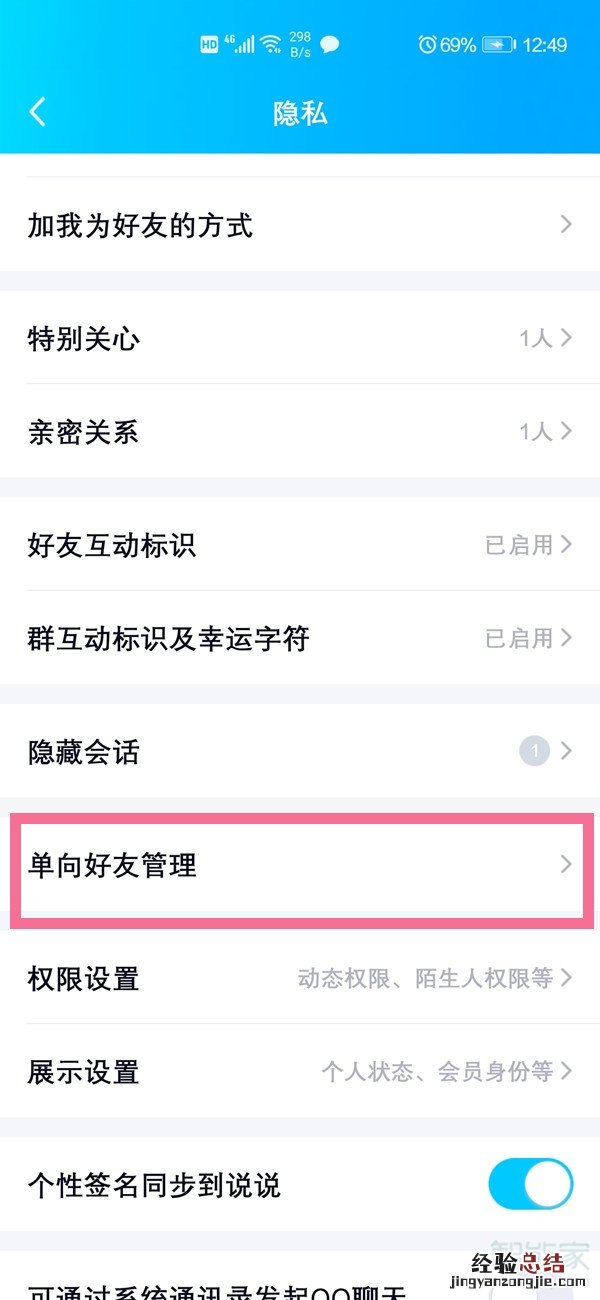Turn off 个性签名同步到说说 switch
The image size is (600, 1300).
click(530, 1185)
